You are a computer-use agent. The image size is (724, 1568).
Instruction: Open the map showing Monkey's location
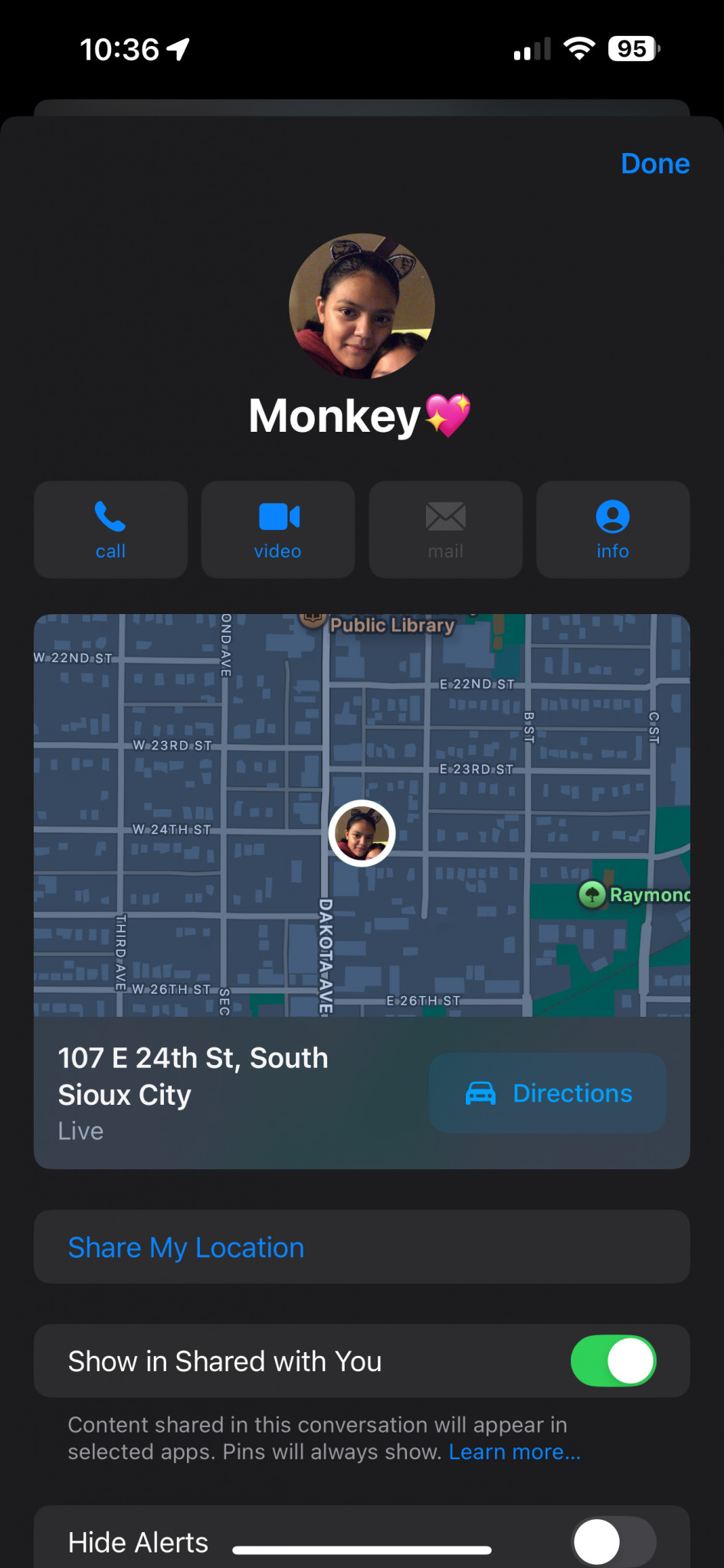tap(362, 815)
